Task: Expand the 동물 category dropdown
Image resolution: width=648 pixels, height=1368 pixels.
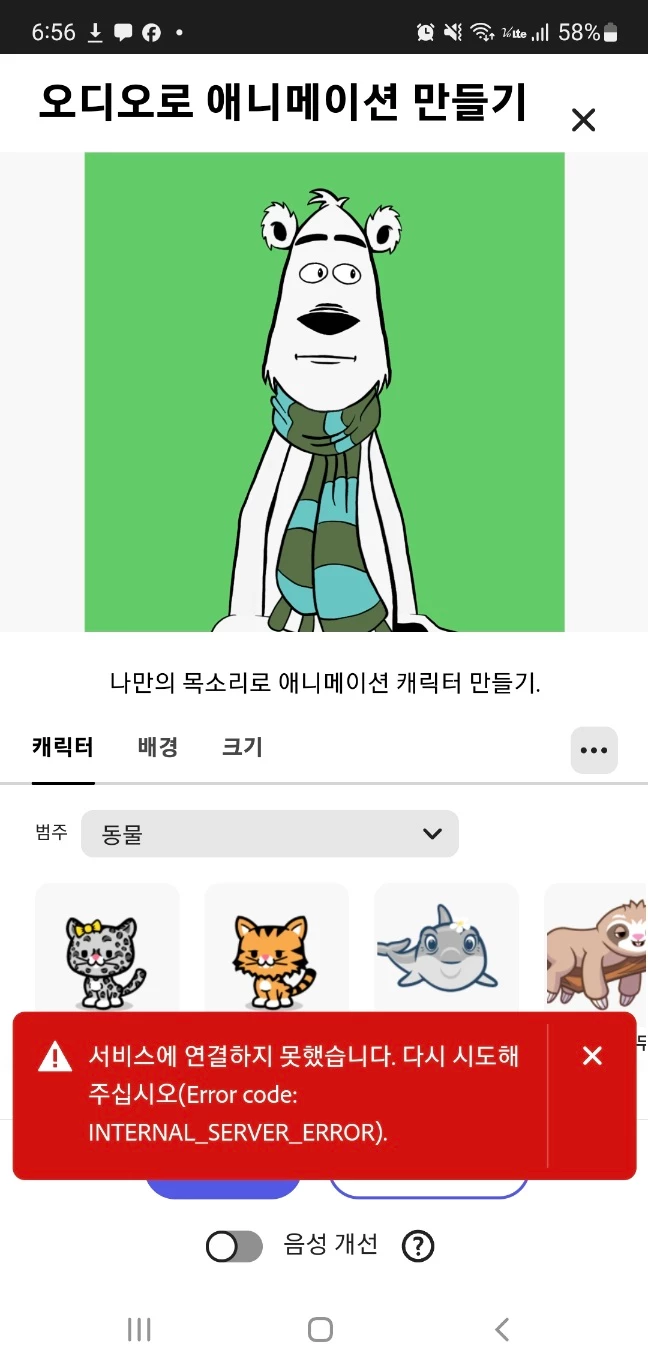Action: click(x=270, y=834)
